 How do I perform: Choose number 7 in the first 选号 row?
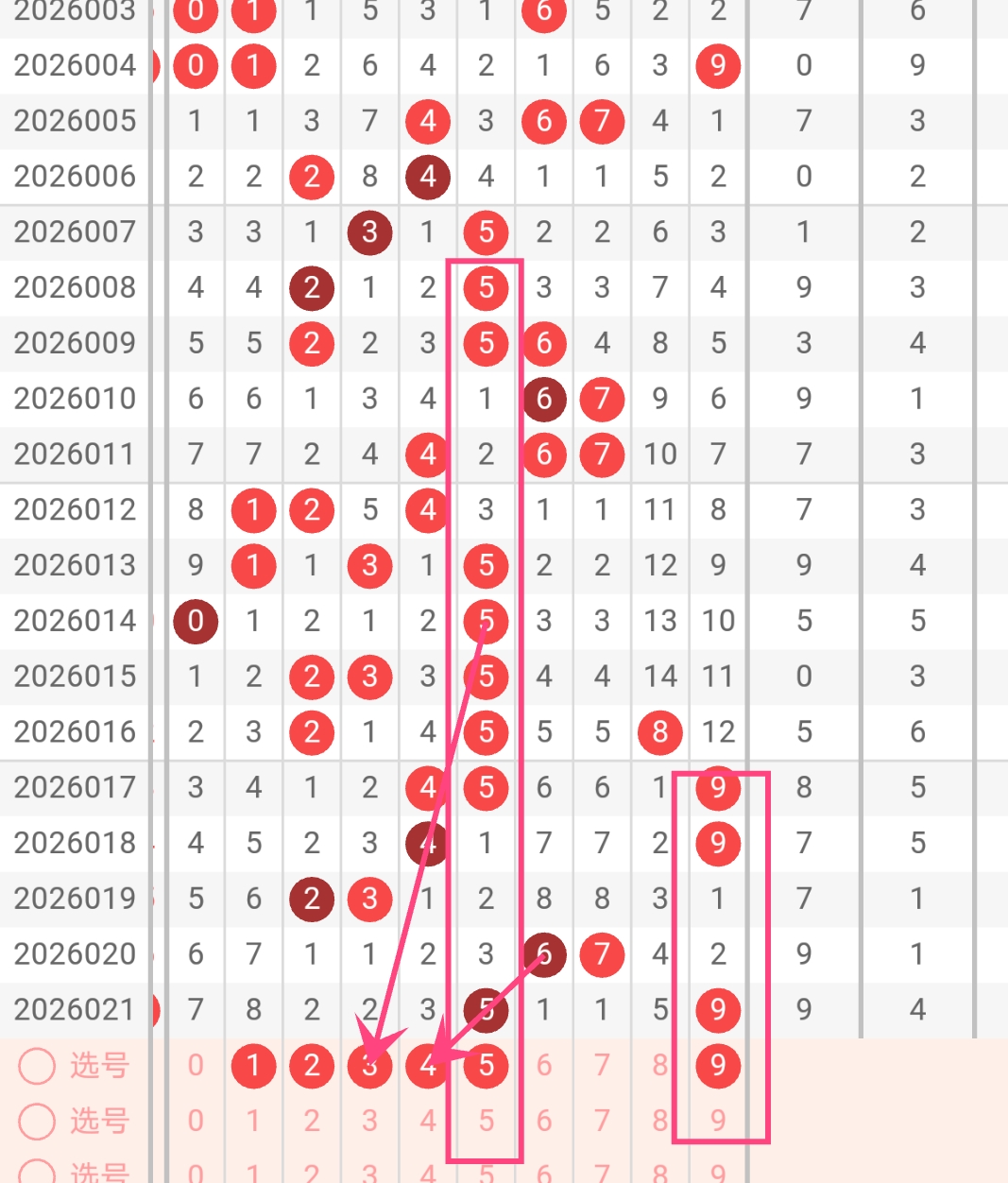coord(602,1066)
